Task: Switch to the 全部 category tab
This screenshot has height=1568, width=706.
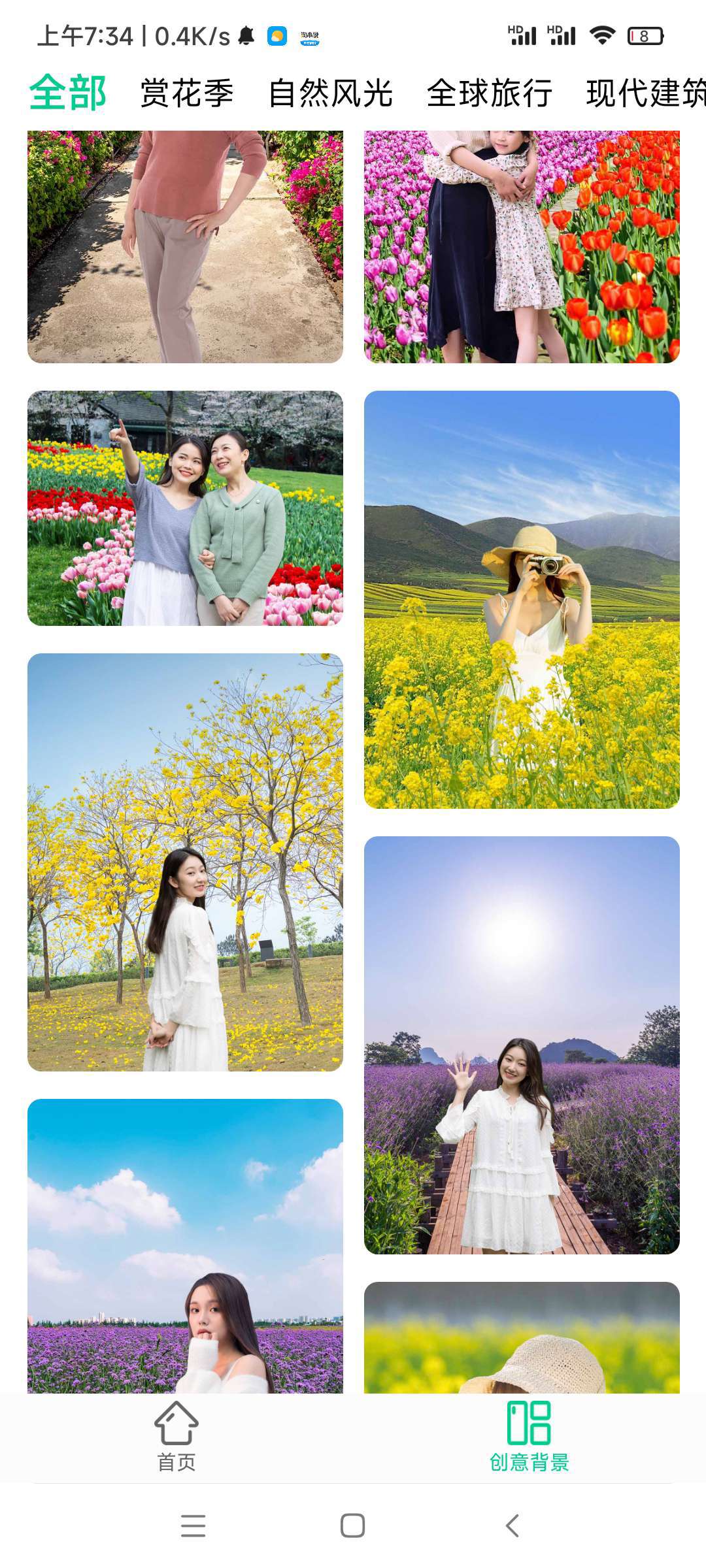Action: 68,93
